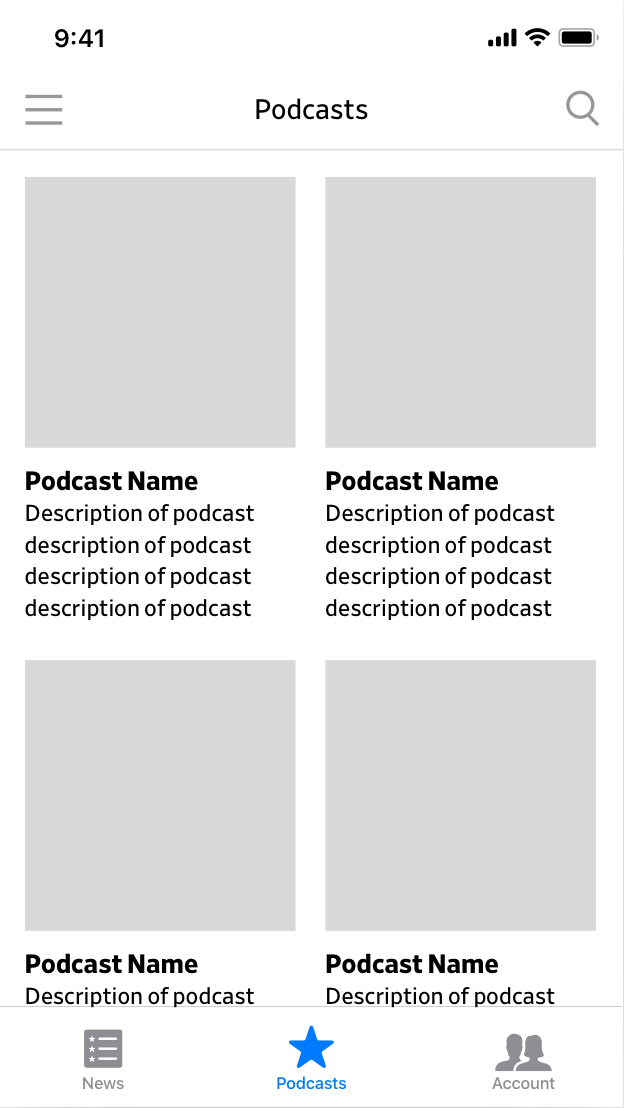Image resolution: width=624 pixels, height=1108 pixels.
Task: Switch to the News tab
Action: (103, 1059)
